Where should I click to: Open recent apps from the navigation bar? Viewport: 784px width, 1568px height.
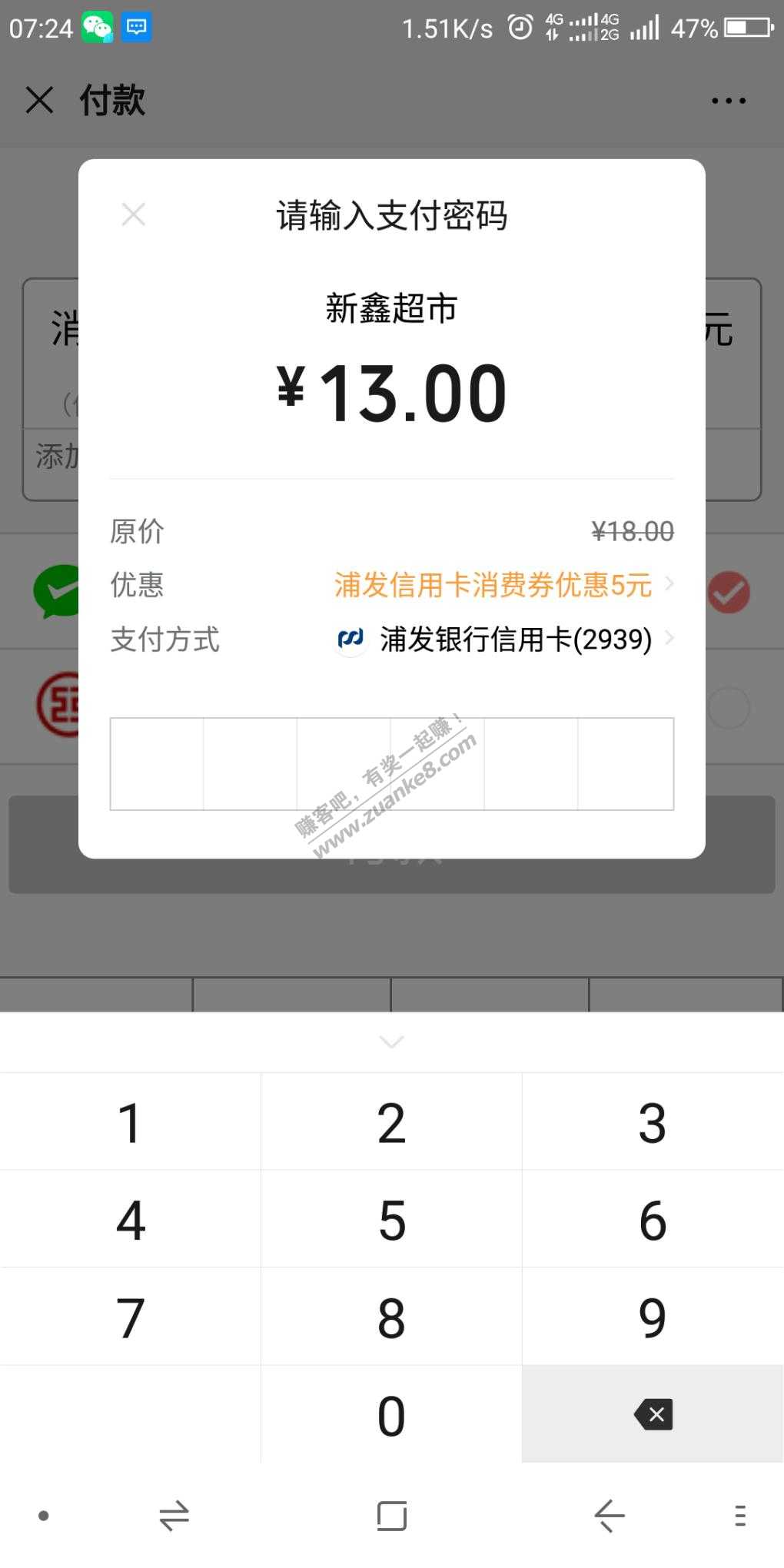coord(391,1516)
